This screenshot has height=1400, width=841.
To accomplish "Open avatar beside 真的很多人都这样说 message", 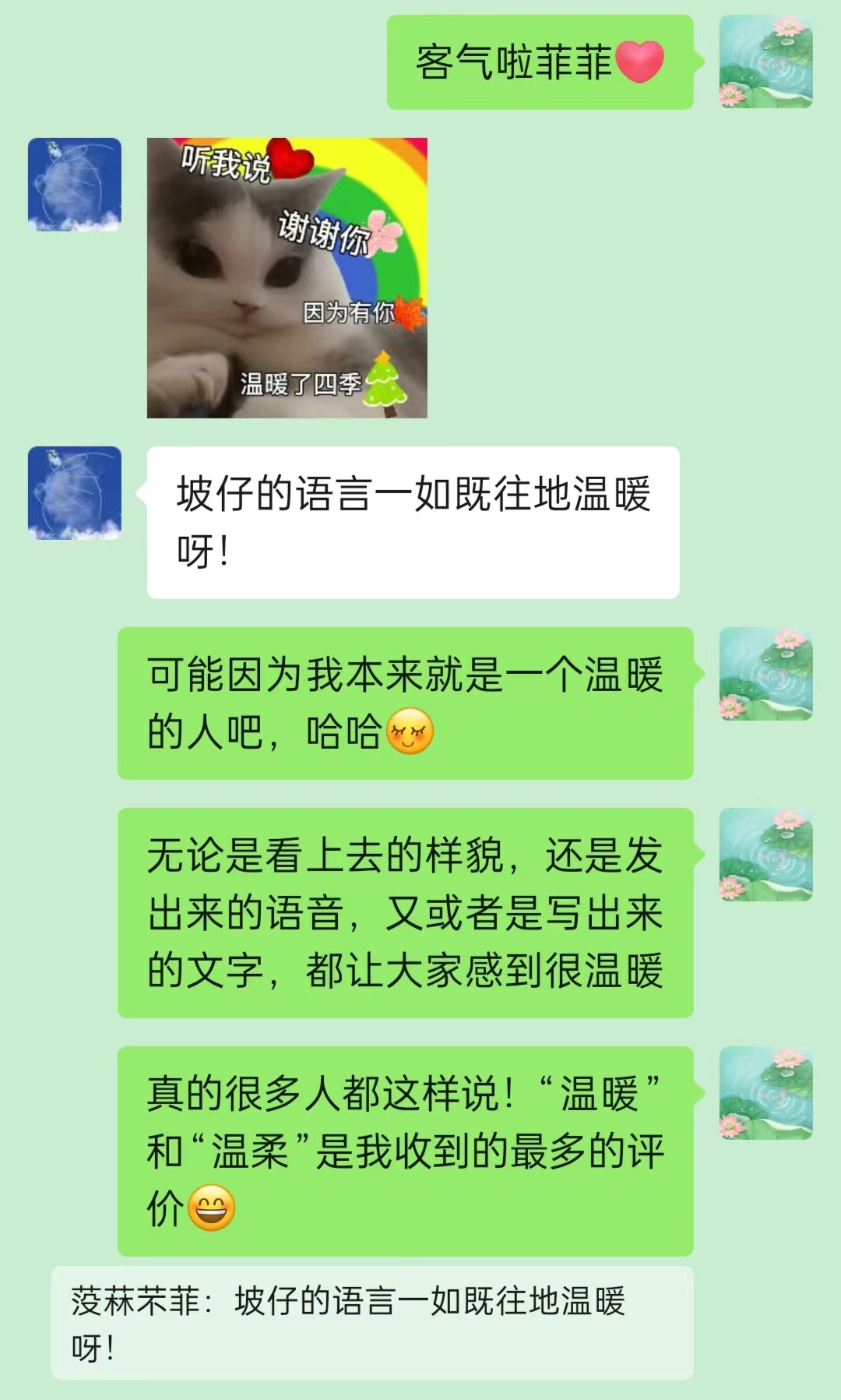I will tap(765, 1093).
